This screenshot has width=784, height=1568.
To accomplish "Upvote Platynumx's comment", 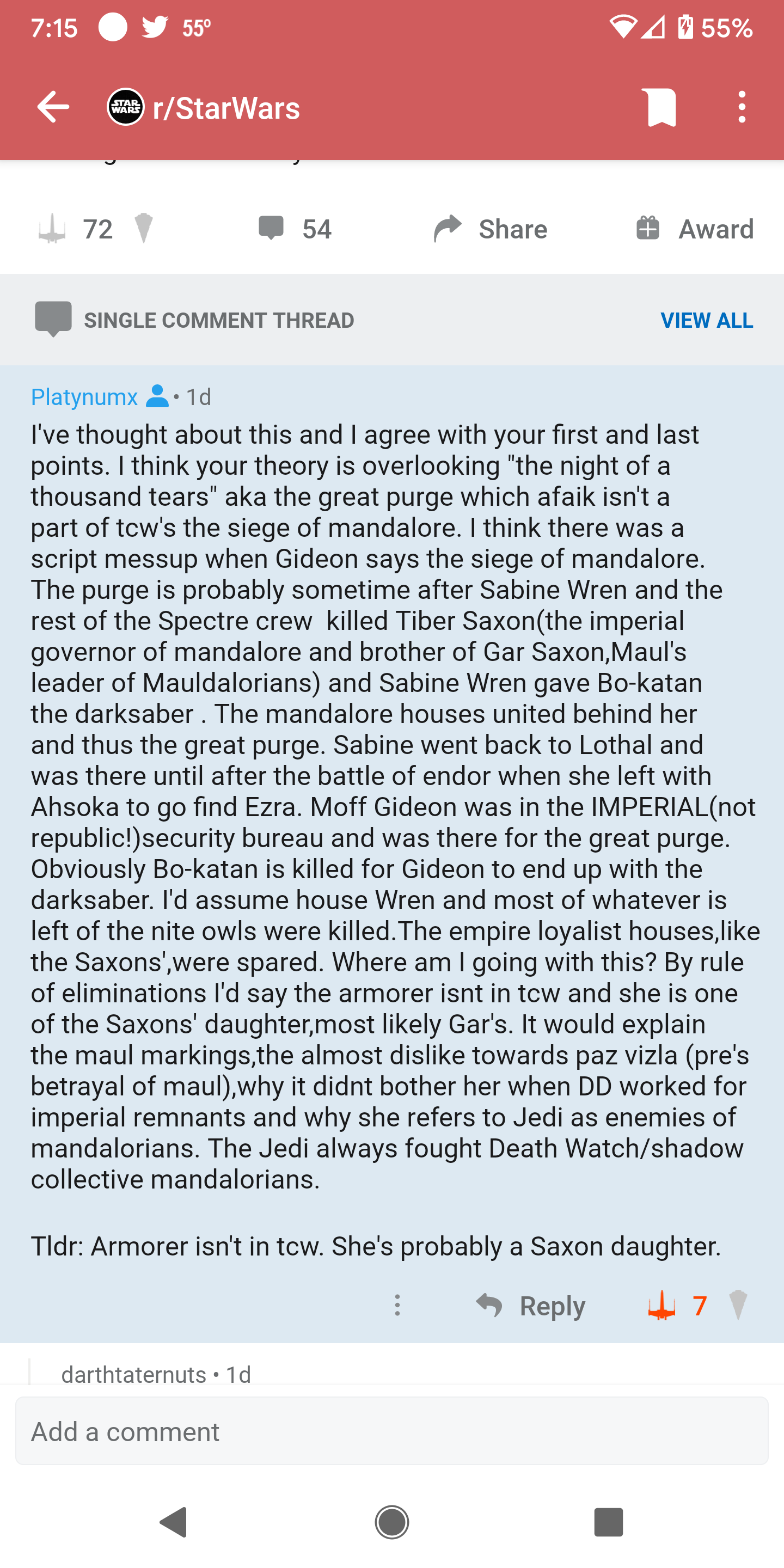I will pos(661,1305).
